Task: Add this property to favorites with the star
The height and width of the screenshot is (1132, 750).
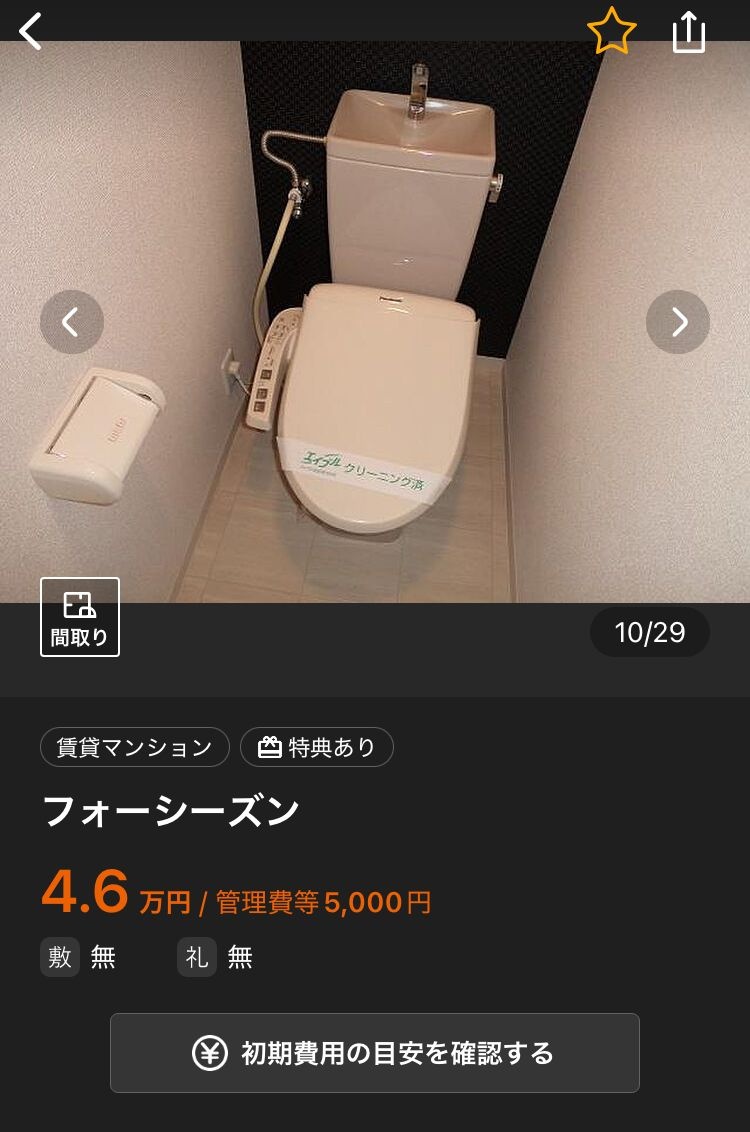Action: point(611,32)
